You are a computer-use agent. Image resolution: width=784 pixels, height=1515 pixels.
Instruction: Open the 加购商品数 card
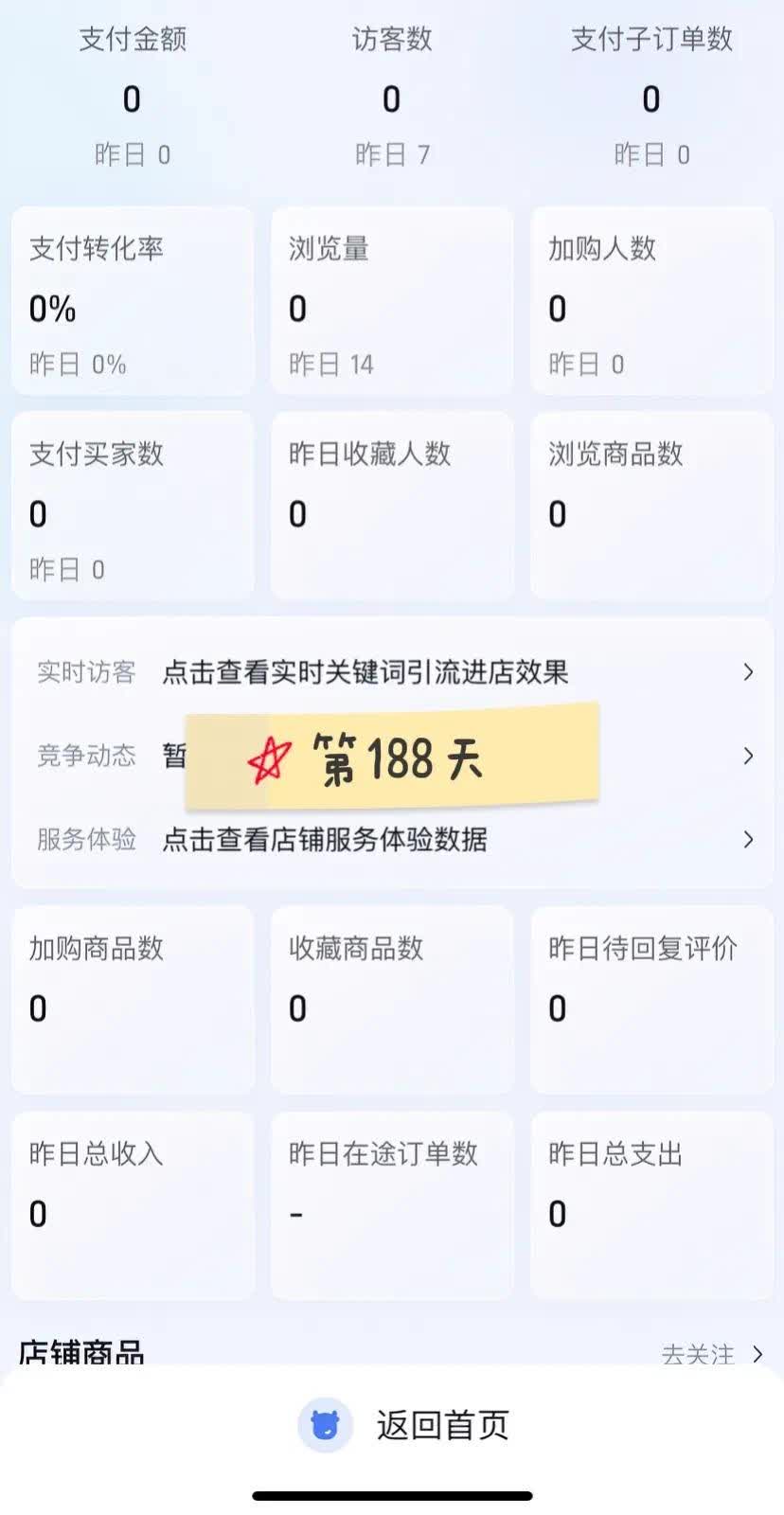click(133, 1000)
